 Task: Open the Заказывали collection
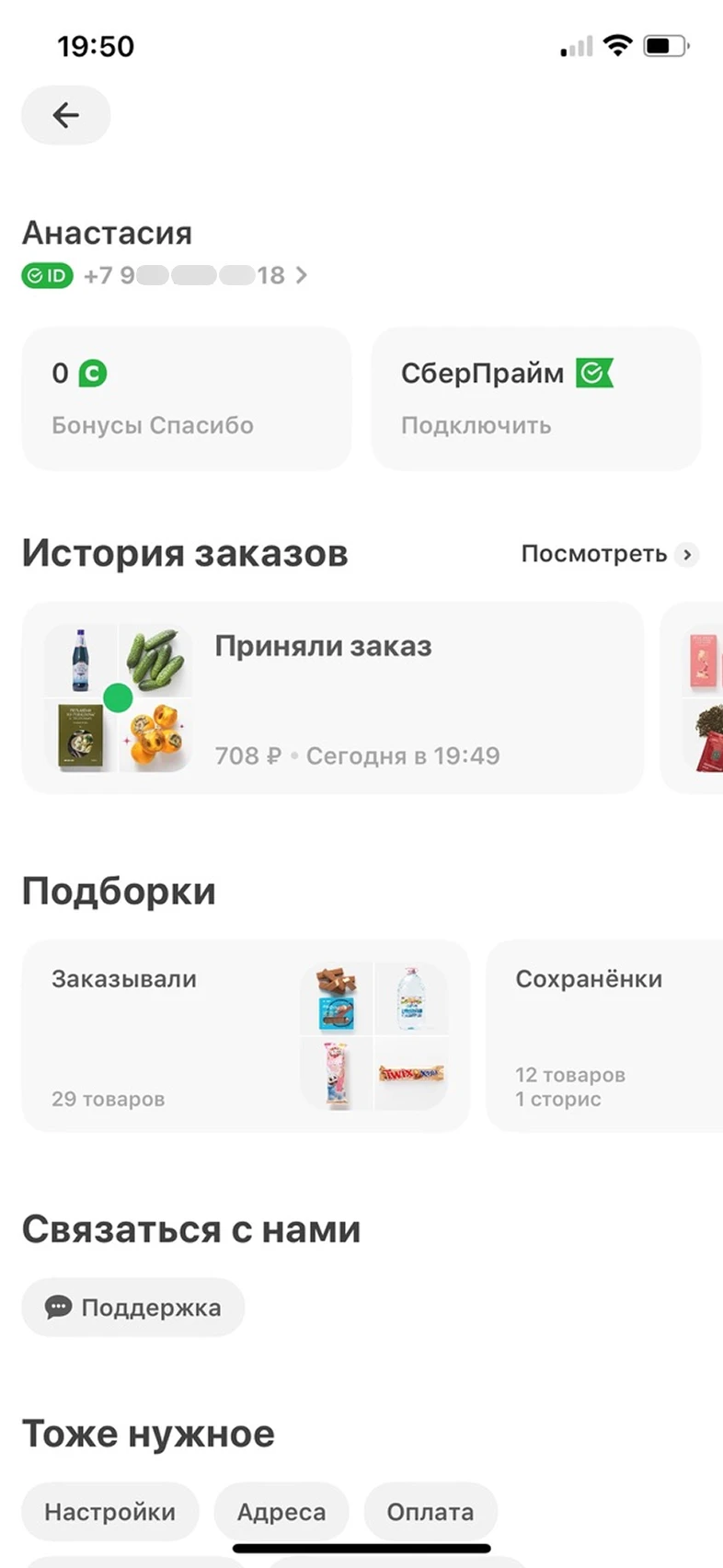pos(245,1036)
